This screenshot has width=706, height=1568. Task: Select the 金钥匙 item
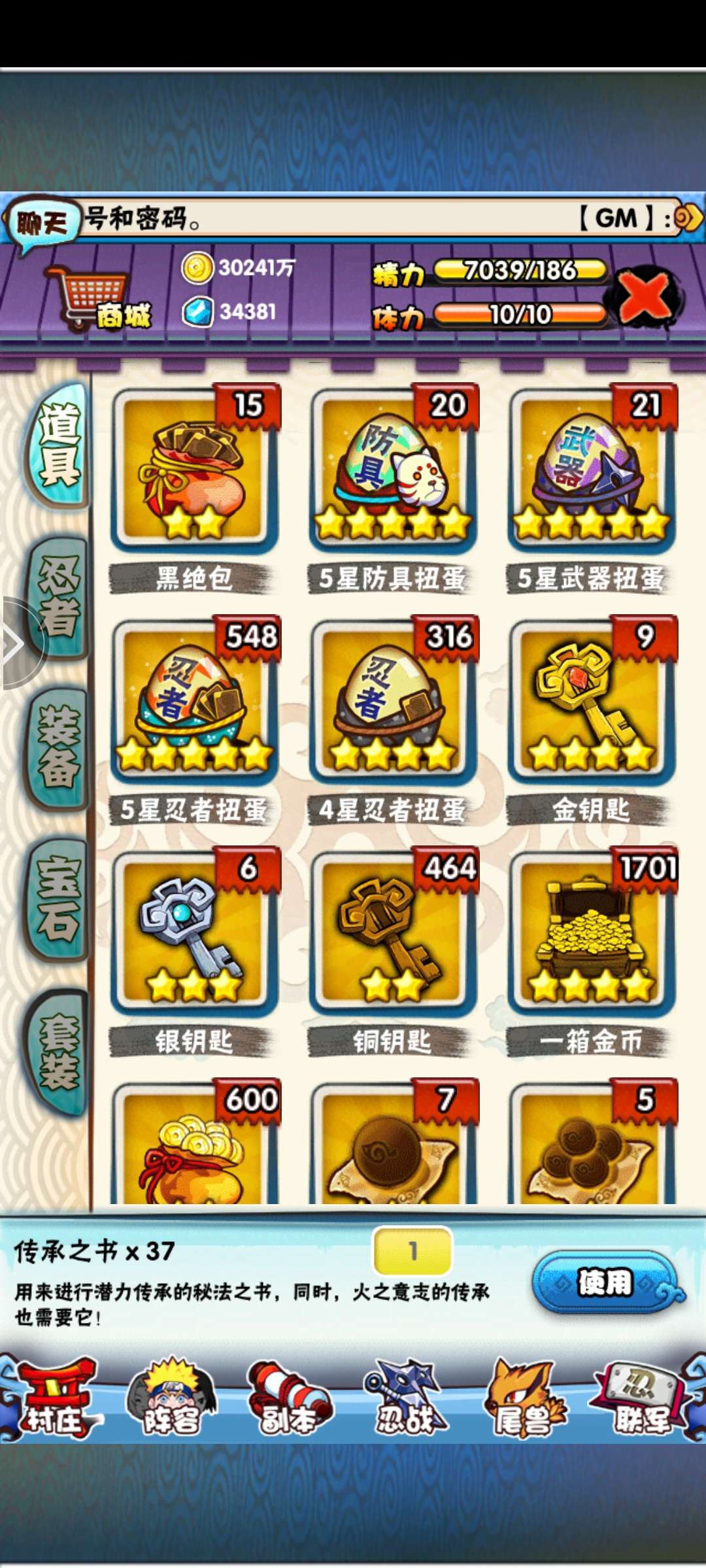592,702
